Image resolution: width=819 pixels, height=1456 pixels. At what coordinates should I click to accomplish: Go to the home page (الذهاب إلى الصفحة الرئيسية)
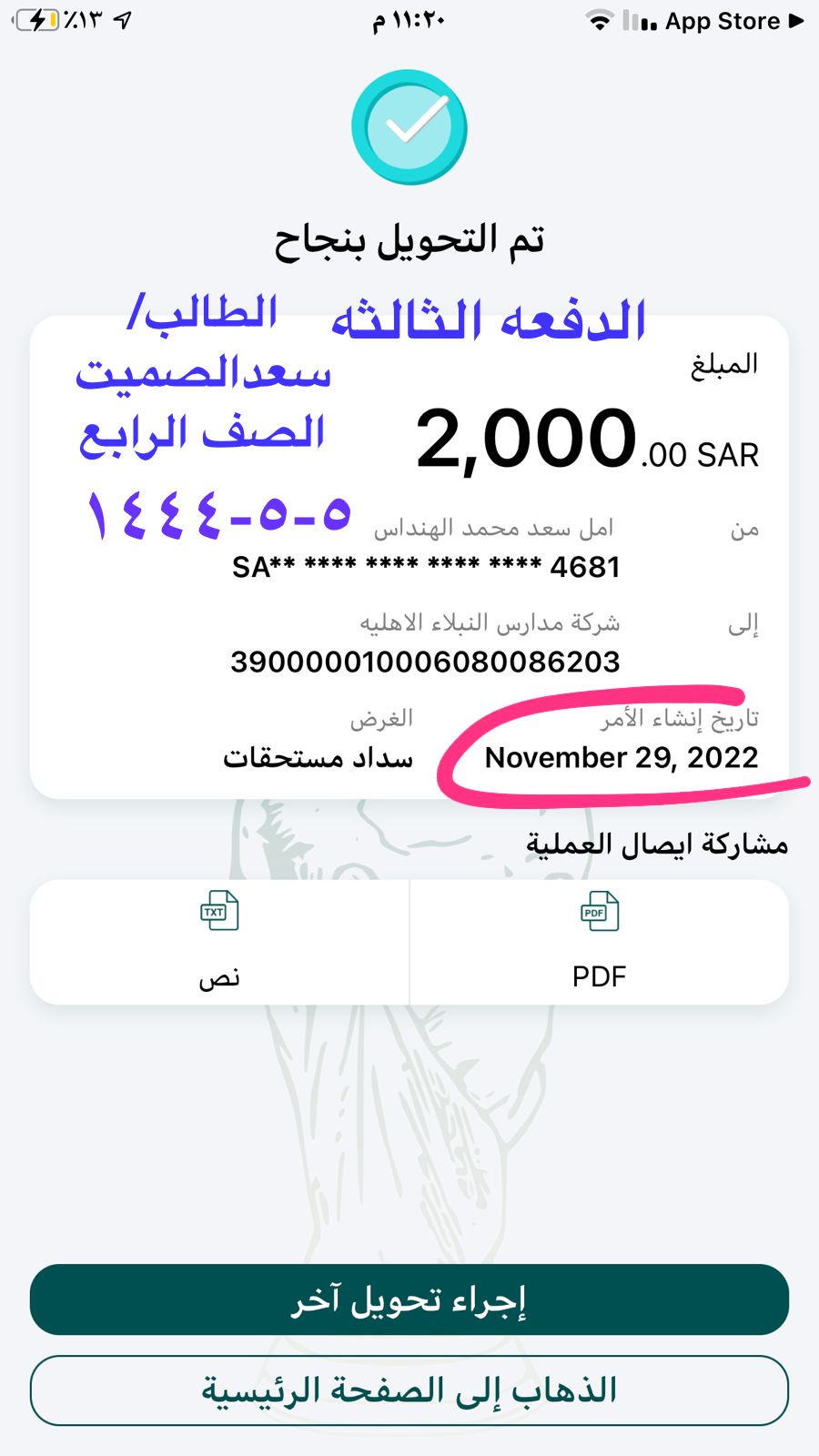click(x=409, y=1390)
